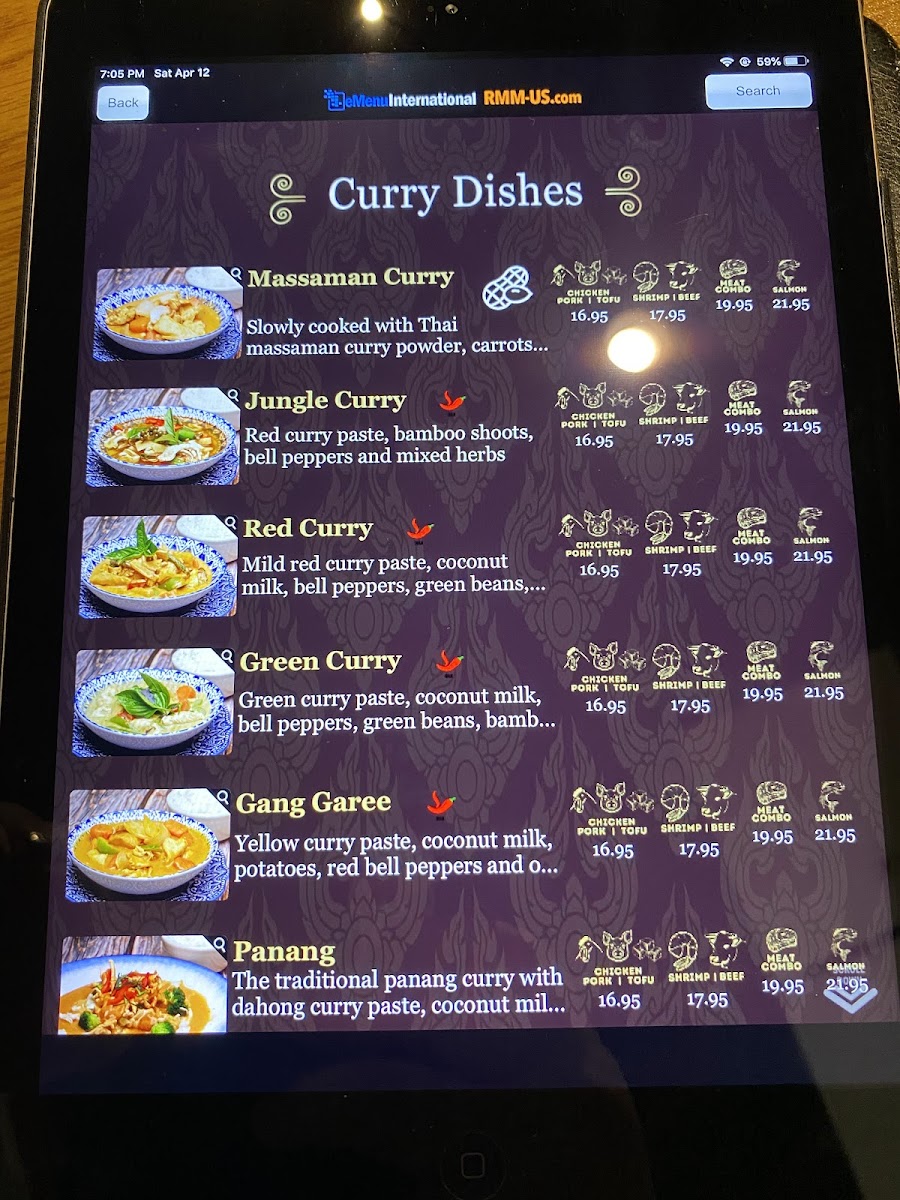Select the Jungle Curry item

(x=326, y=401)
